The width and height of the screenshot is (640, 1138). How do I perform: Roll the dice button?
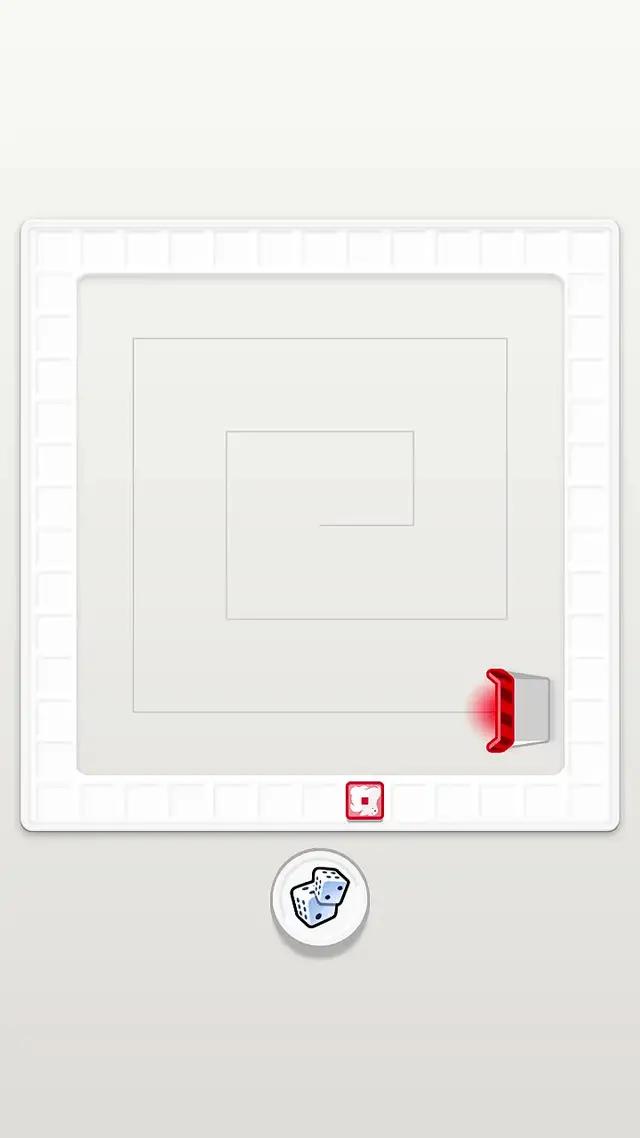[320, 899]
